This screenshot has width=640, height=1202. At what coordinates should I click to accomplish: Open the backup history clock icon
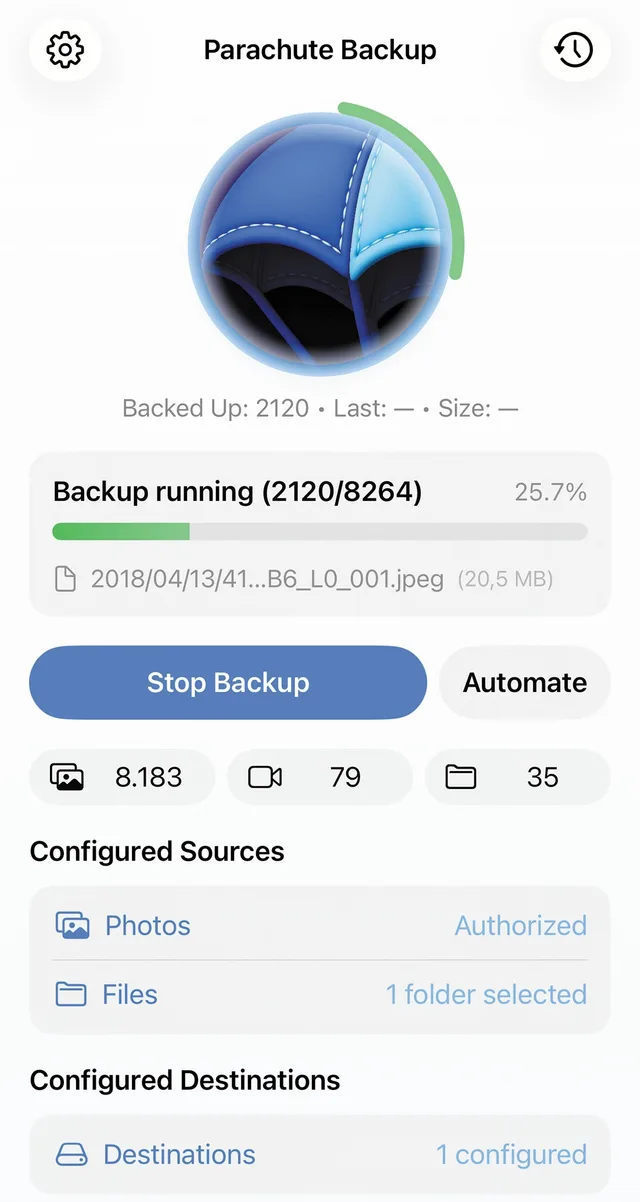574,49
